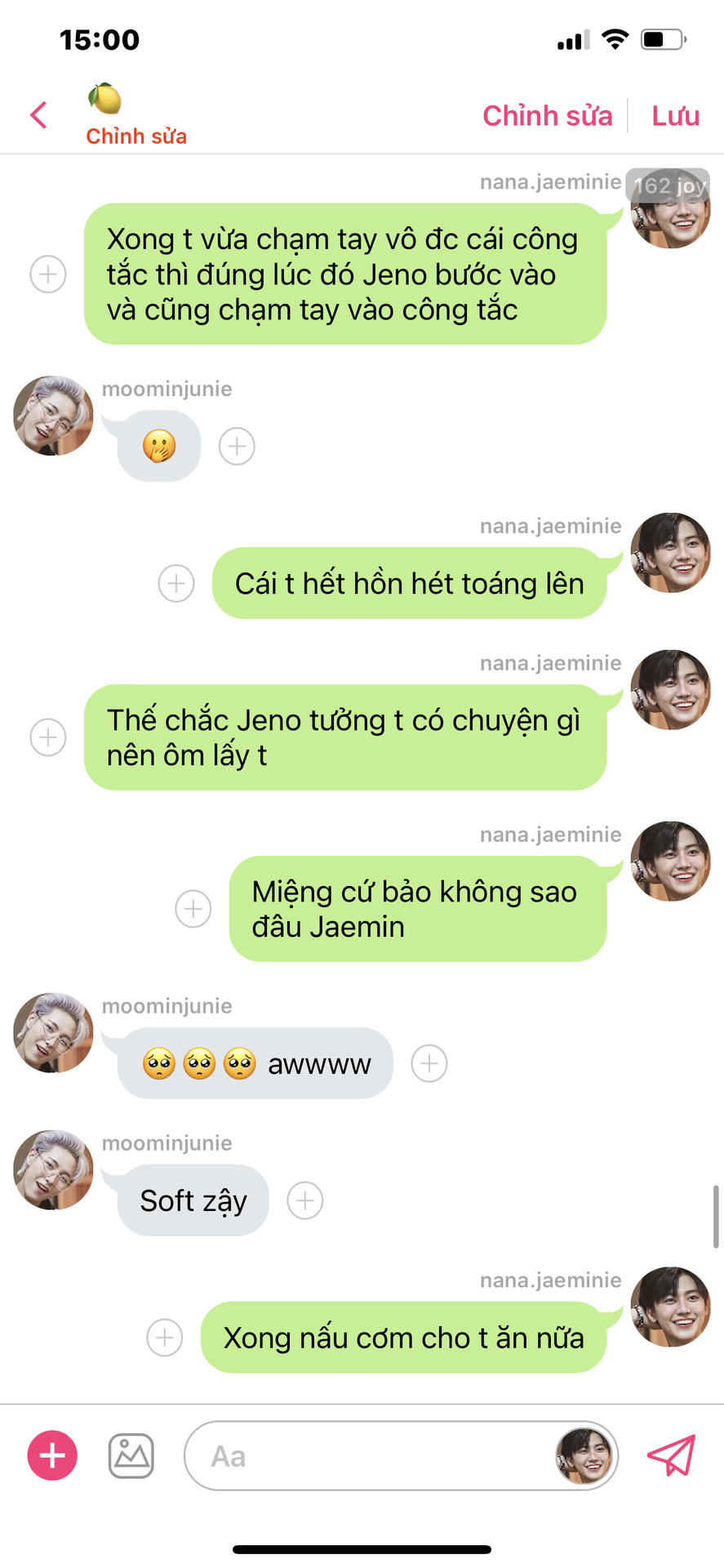This screenshot has width=724, height=1568.
Task: Tap Chỉnh sửa in the top bar
Action: pos(547,116)
